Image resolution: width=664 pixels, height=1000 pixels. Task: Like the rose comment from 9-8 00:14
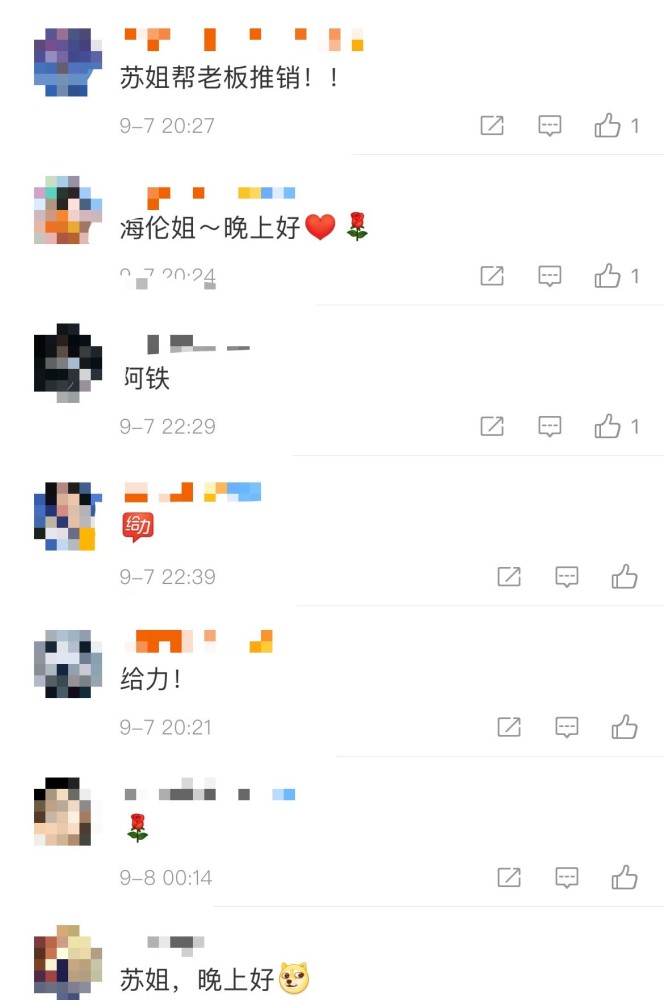(625, 878)
